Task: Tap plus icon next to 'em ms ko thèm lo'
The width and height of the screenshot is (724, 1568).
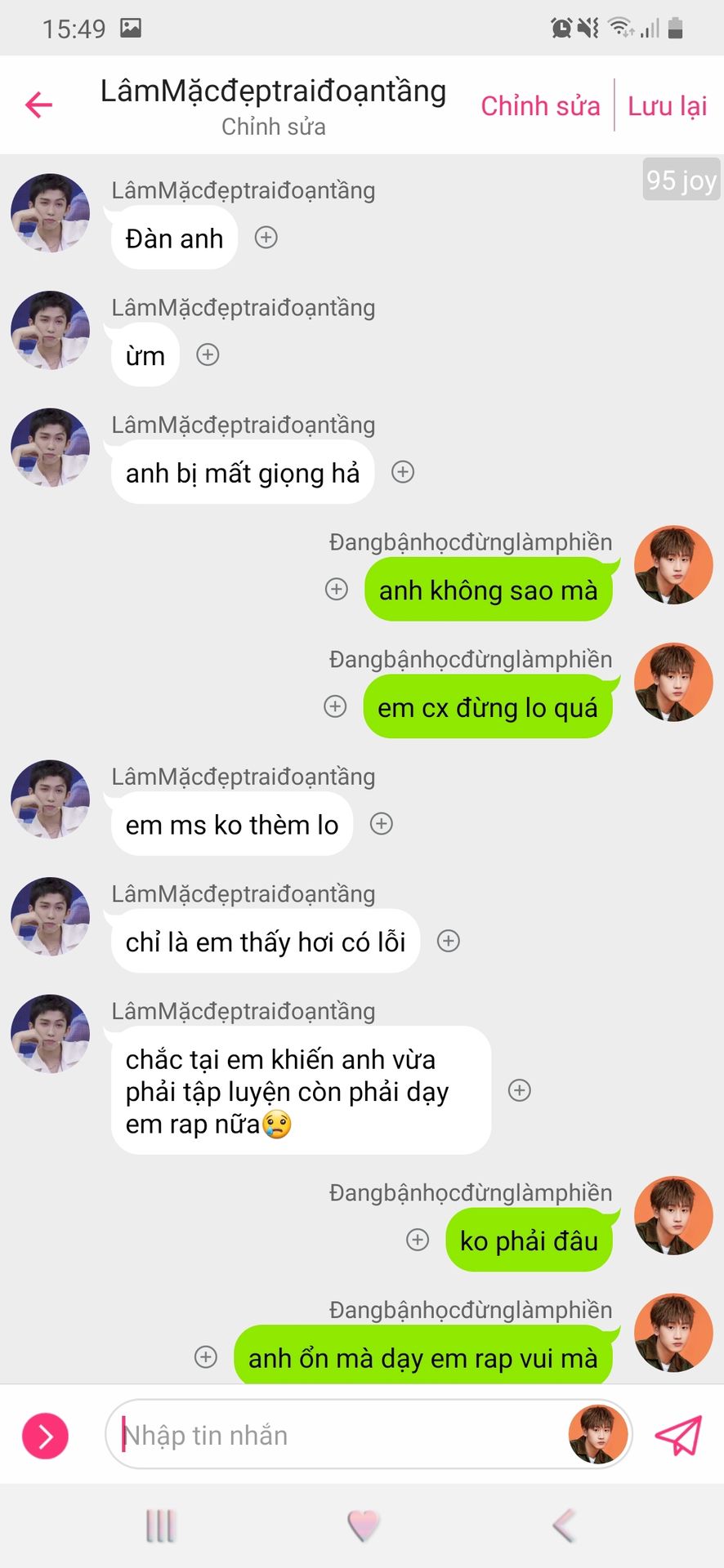Action: pos(382,824)
